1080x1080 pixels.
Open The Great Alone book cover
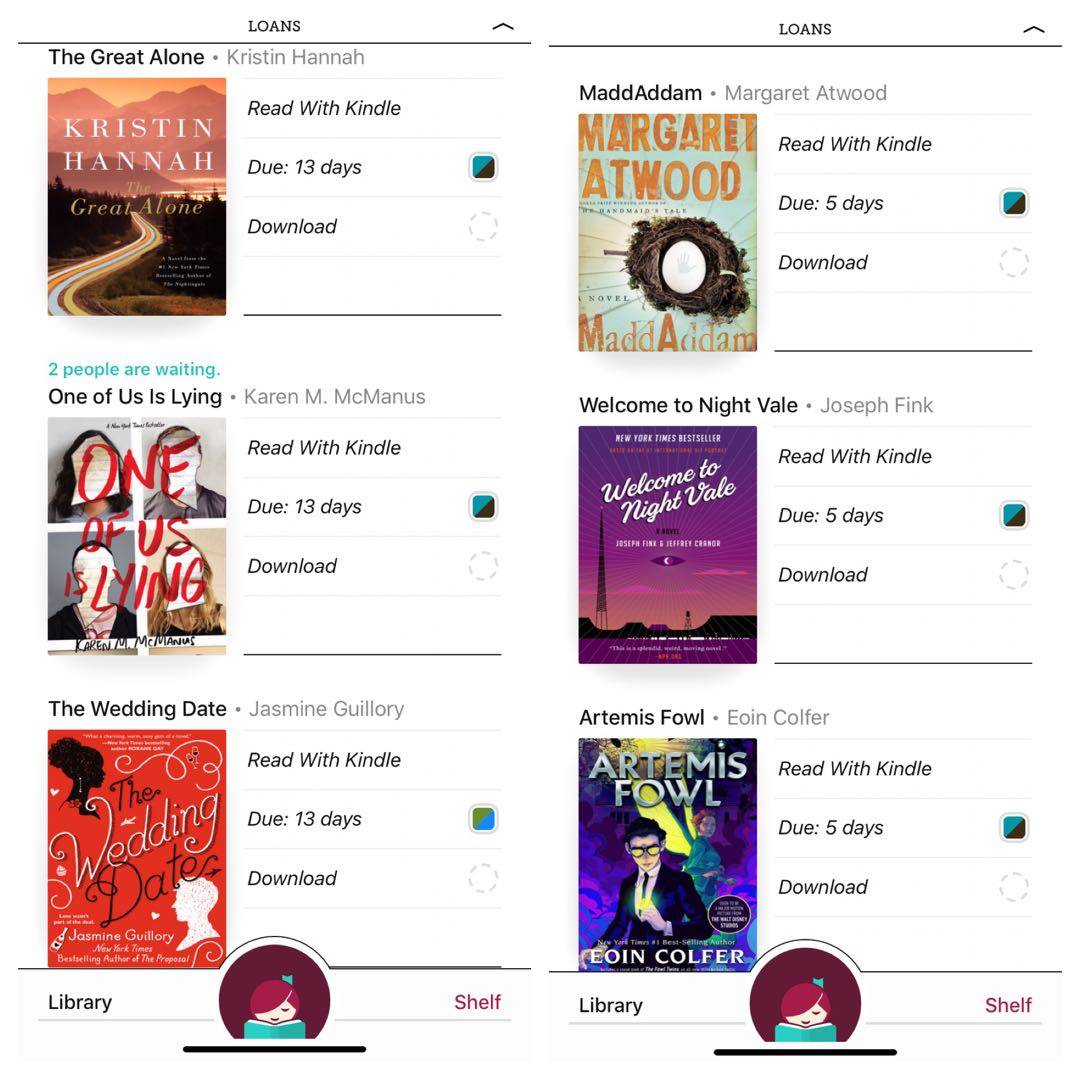137,196
